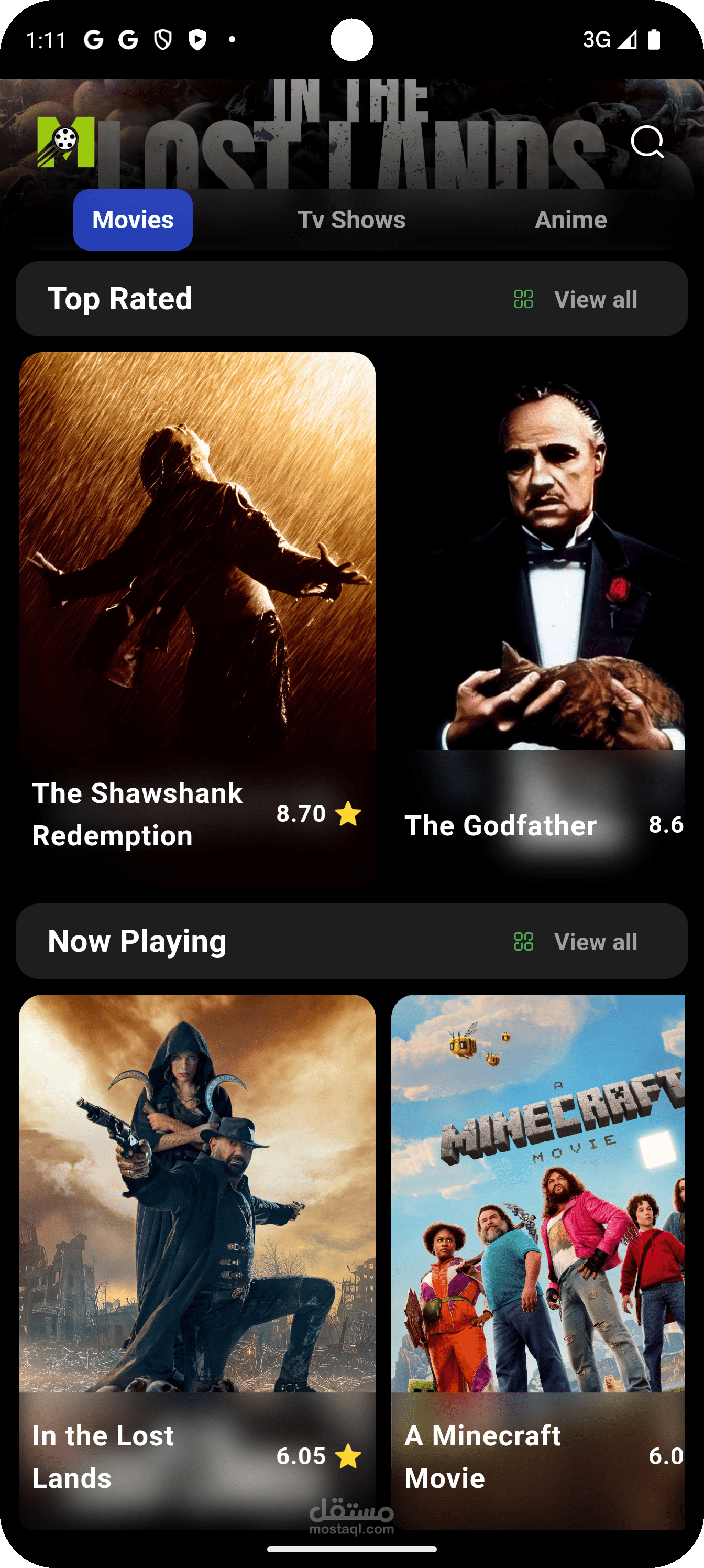The image size is (704, 1568).
Task: Switch to the Anime tab
Action: (570, 220)
